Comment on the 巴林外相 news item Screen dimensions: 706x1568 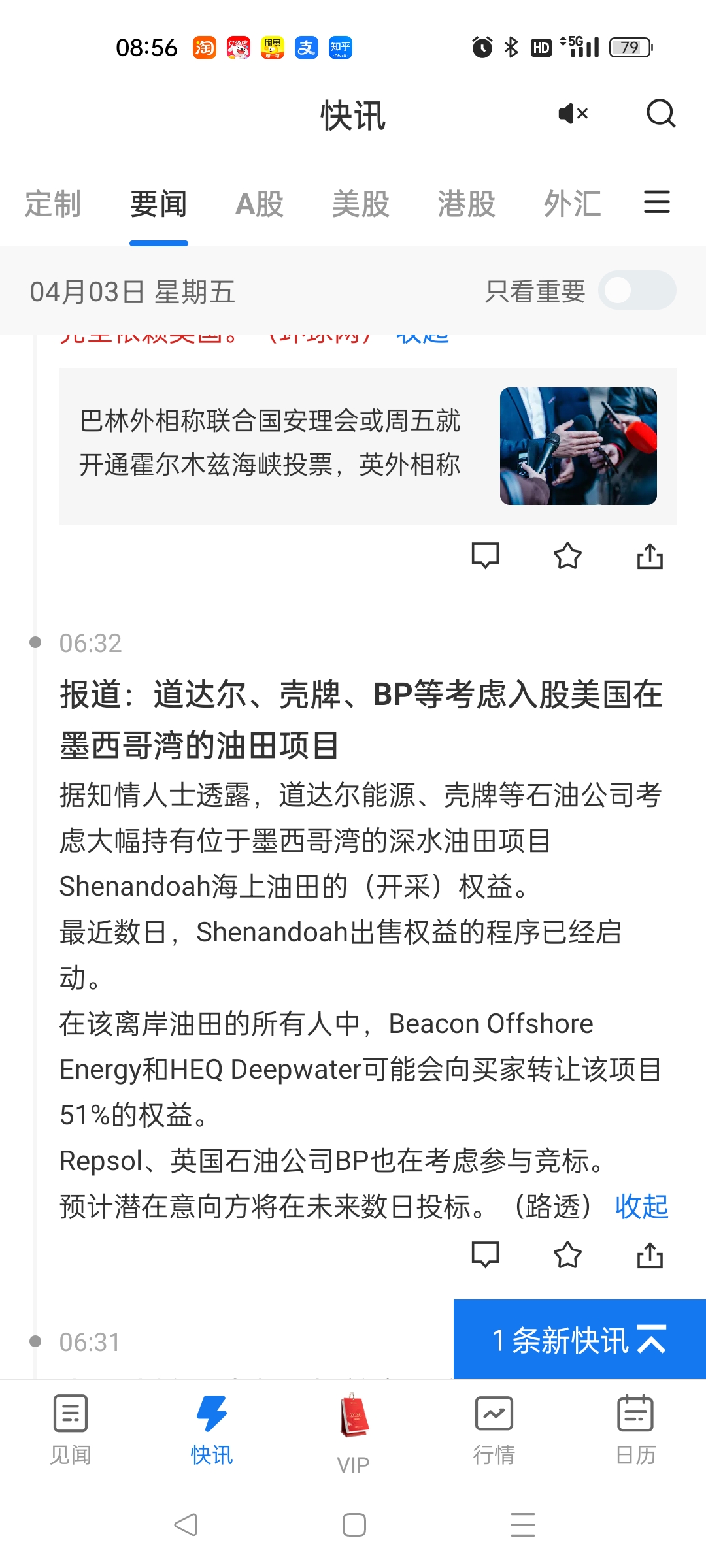click(x=485, y=556)
